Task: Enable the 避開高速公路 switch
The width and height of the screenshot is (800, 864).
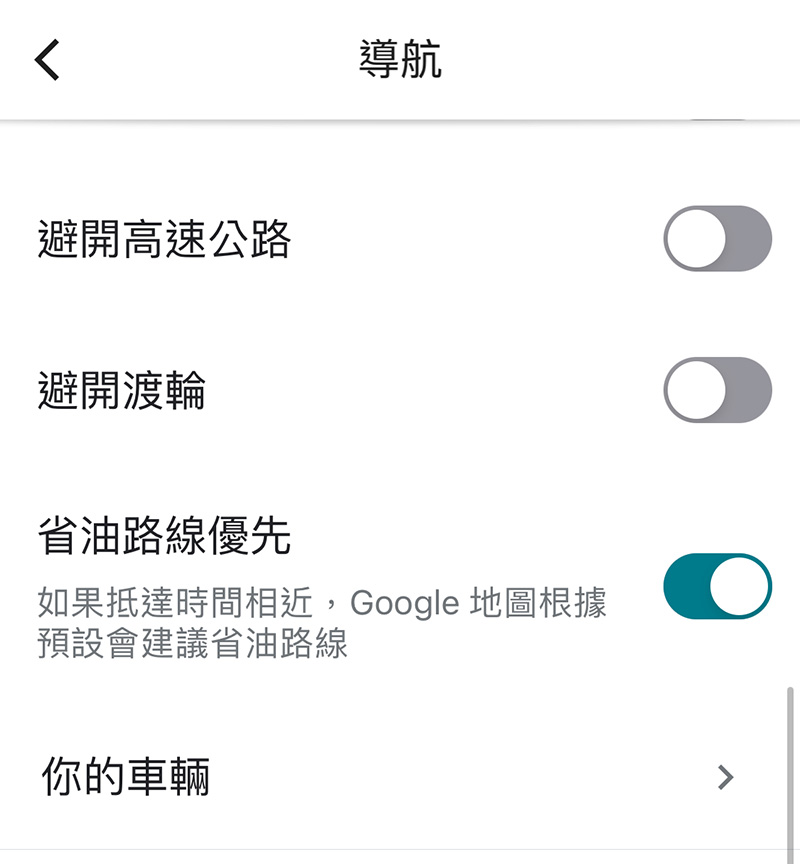Action: tap(717, 239)
